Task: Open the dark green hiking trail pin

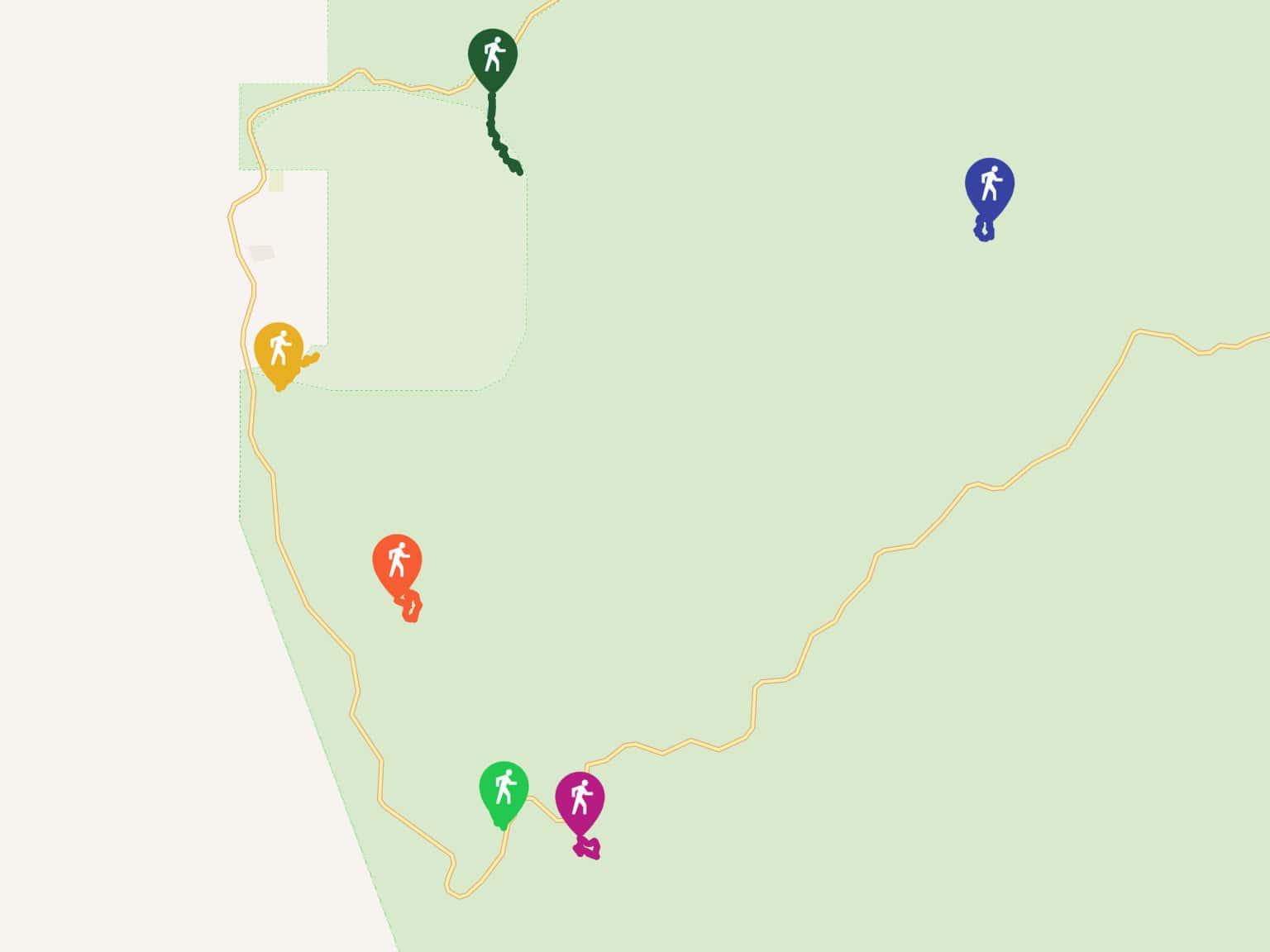Action: pyautogui.click(x=493, y=56)
